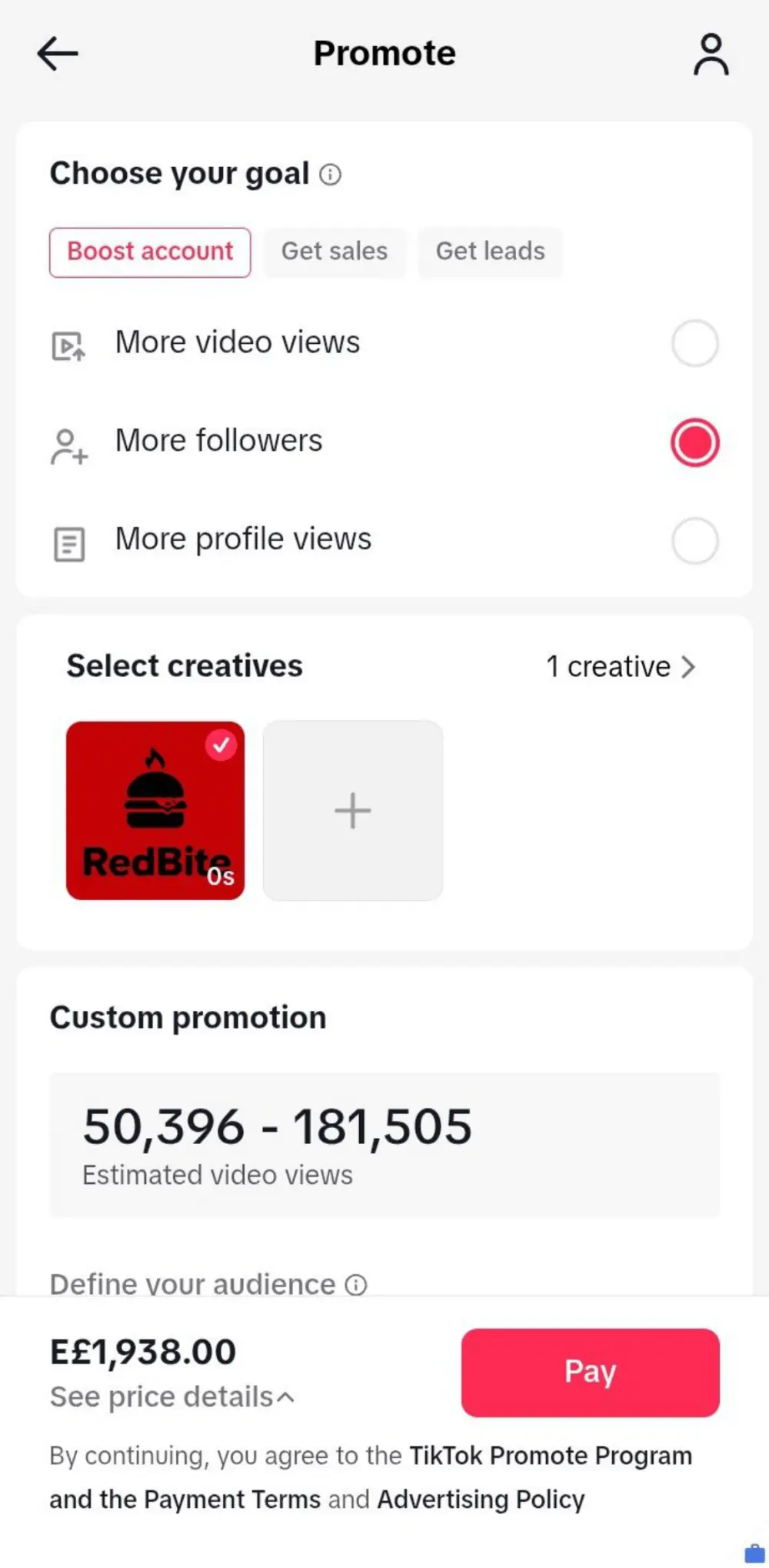Viewport: 769px width, 1568px height.
Task: Click the video views icon
Action: tap(68, 346)
